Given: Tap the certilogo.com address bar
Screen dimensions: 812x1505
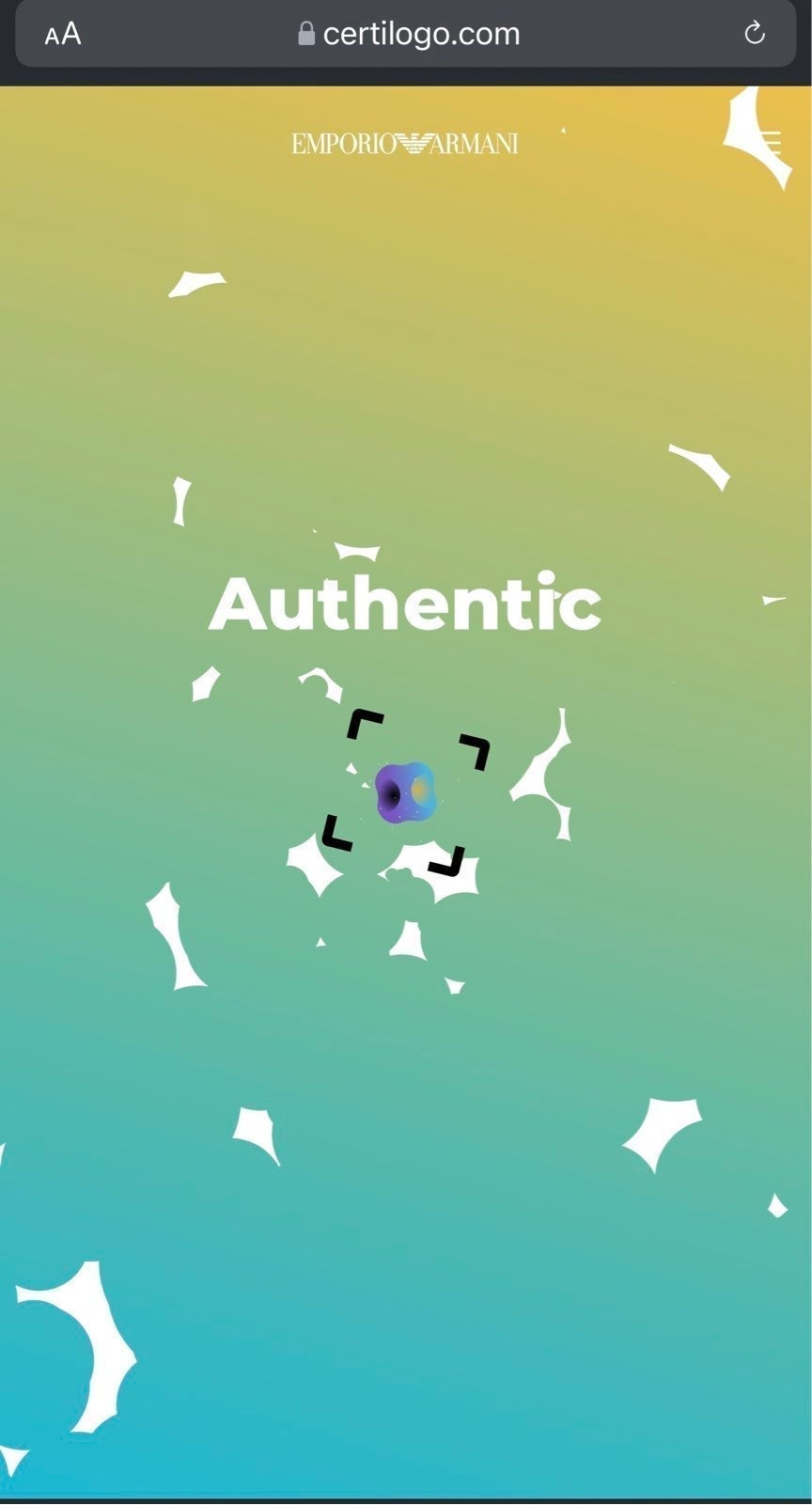Looking at the screenshot, I should click(x=406, y=34).
